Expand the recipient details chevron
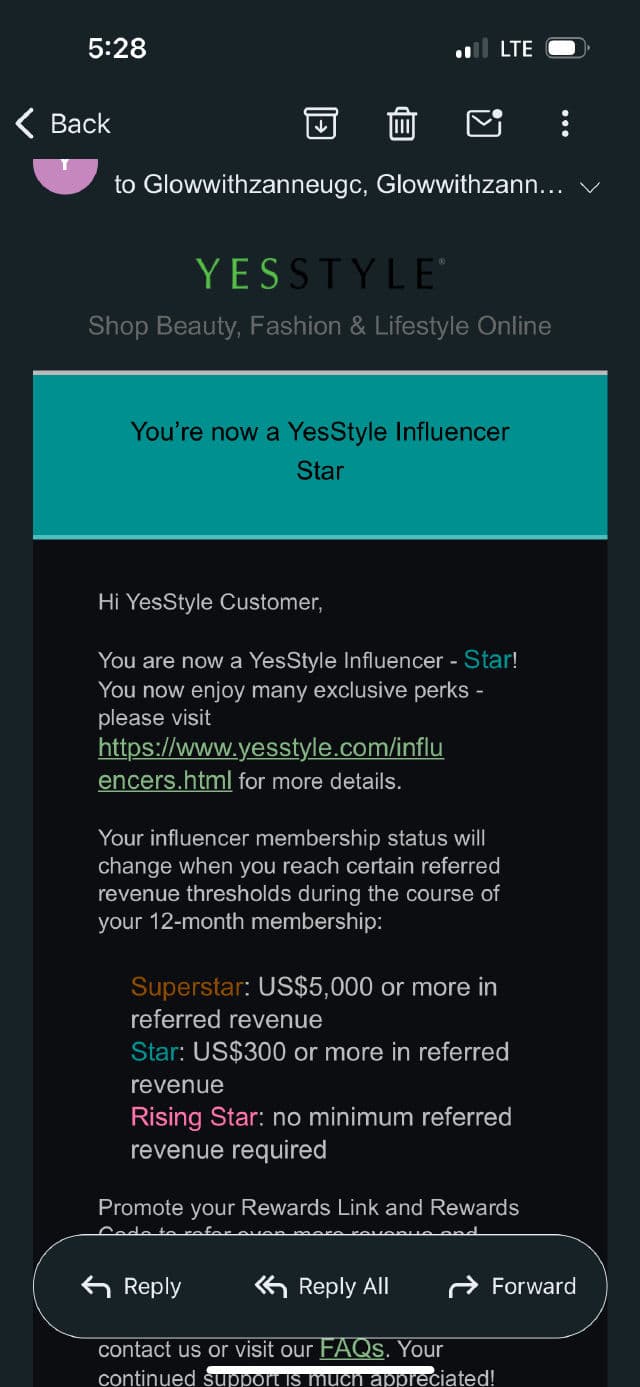 590,187
